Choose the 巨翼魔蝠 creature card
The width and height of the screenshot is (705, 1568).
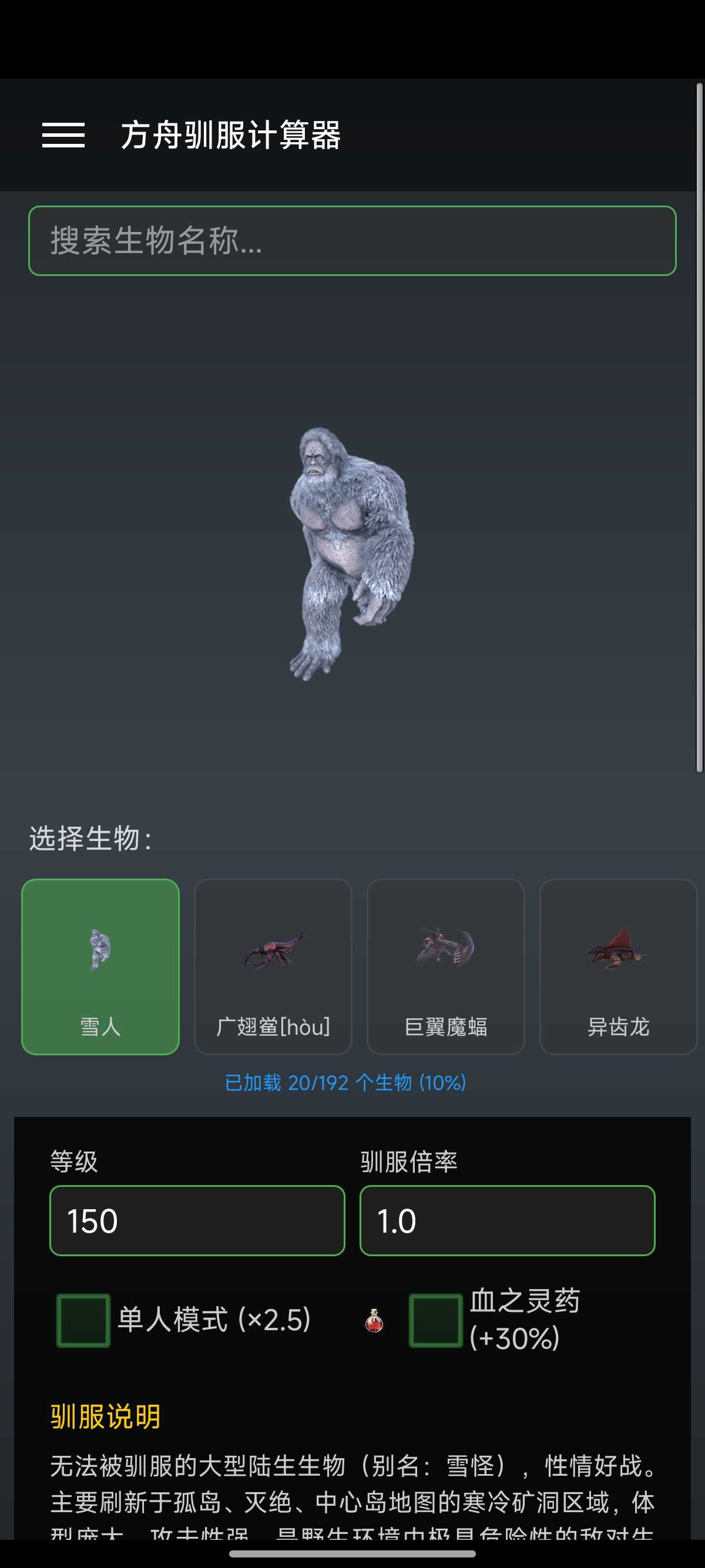point(446,966)
